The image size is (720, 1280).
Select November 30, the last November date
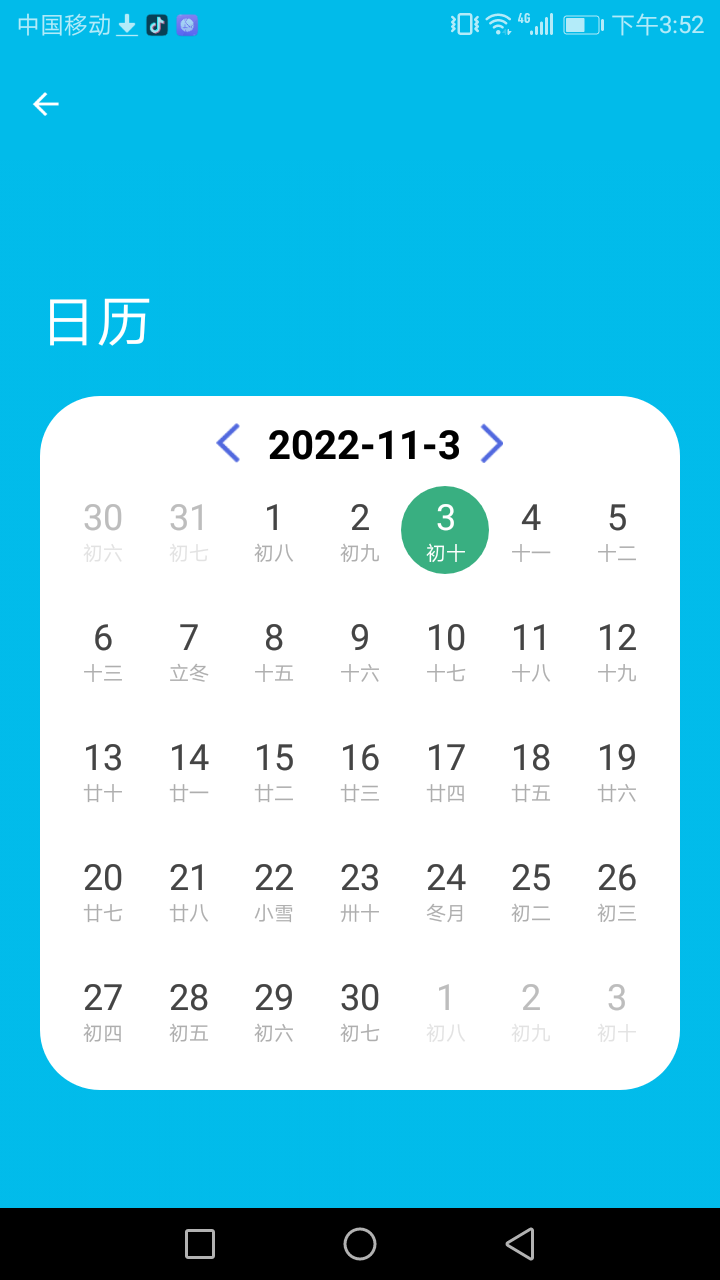coord(359,1010)
